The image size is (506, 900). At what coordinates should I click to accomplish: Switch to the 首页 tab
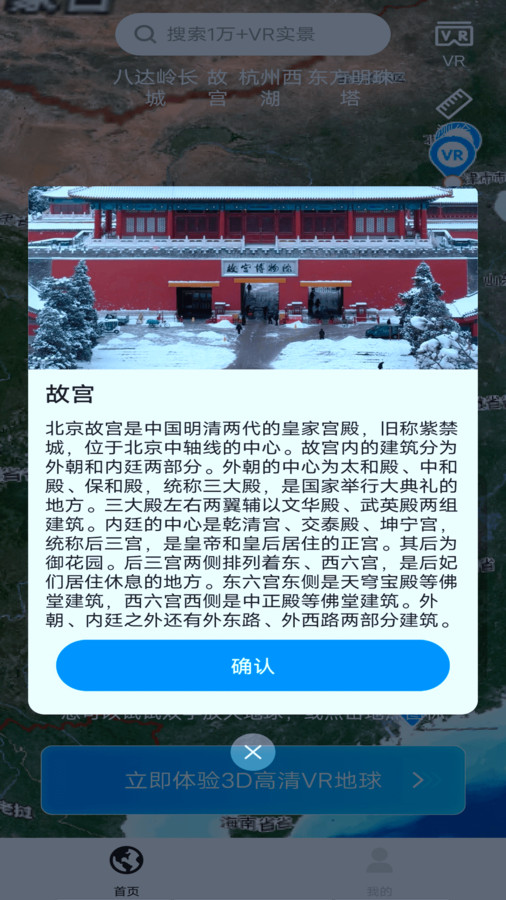click(126, 871)
